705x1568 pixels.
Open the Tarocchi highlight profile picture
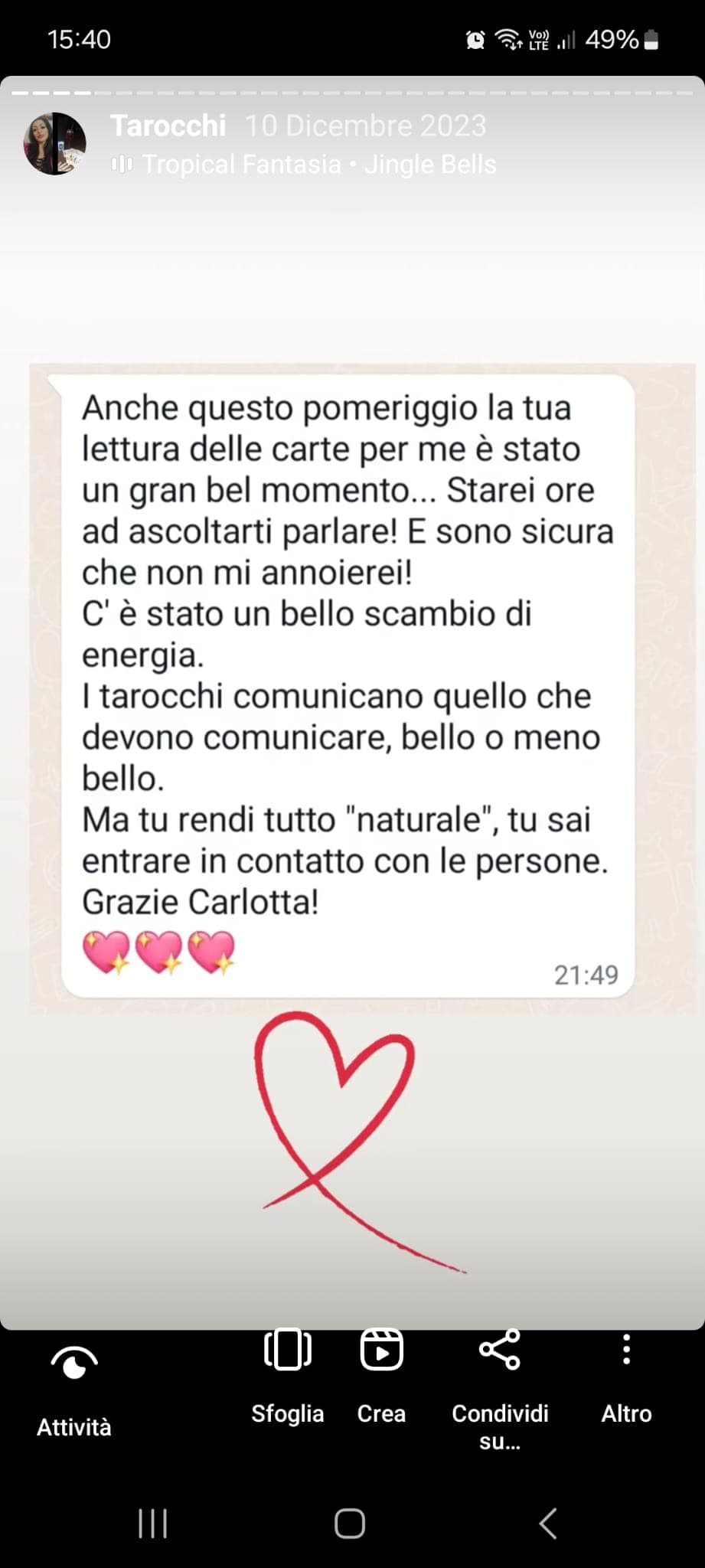54,142
